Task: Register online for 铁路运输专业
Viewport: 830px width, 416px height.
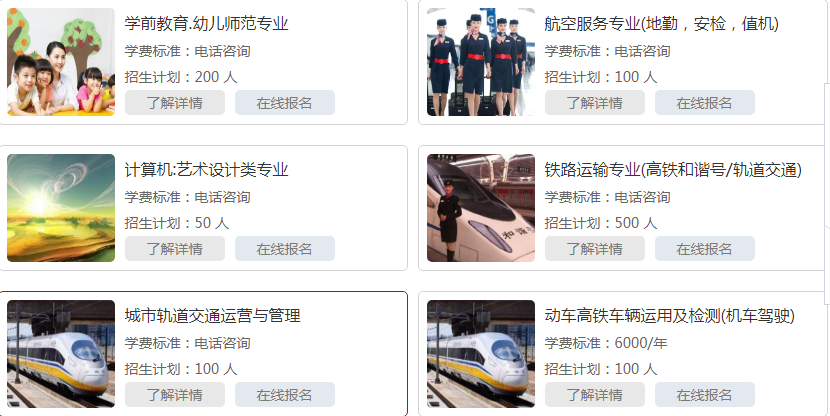Action: click(704, 249)
